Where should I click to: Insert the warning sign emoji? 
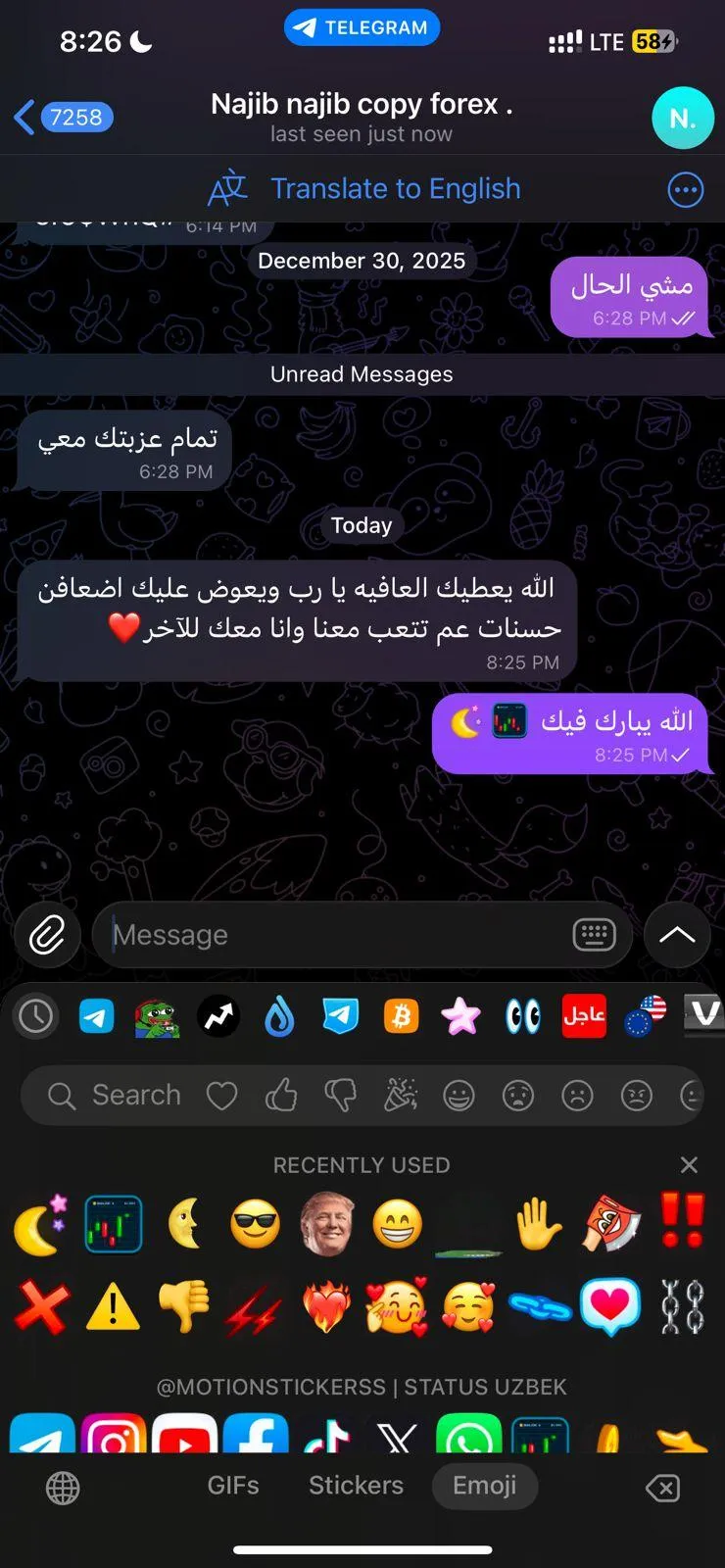point(113,1308)
